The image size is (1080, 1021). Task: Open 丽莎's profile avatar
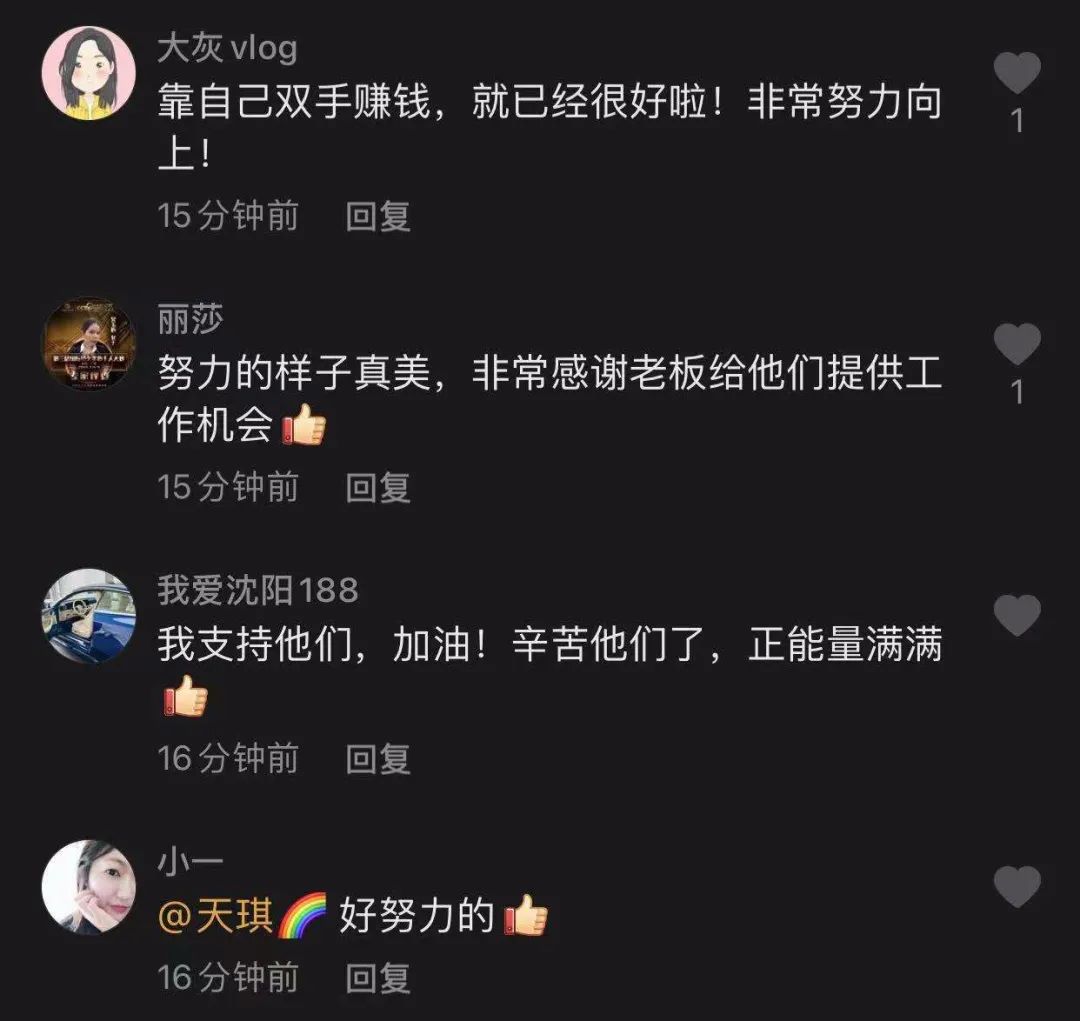click(88, 344)
